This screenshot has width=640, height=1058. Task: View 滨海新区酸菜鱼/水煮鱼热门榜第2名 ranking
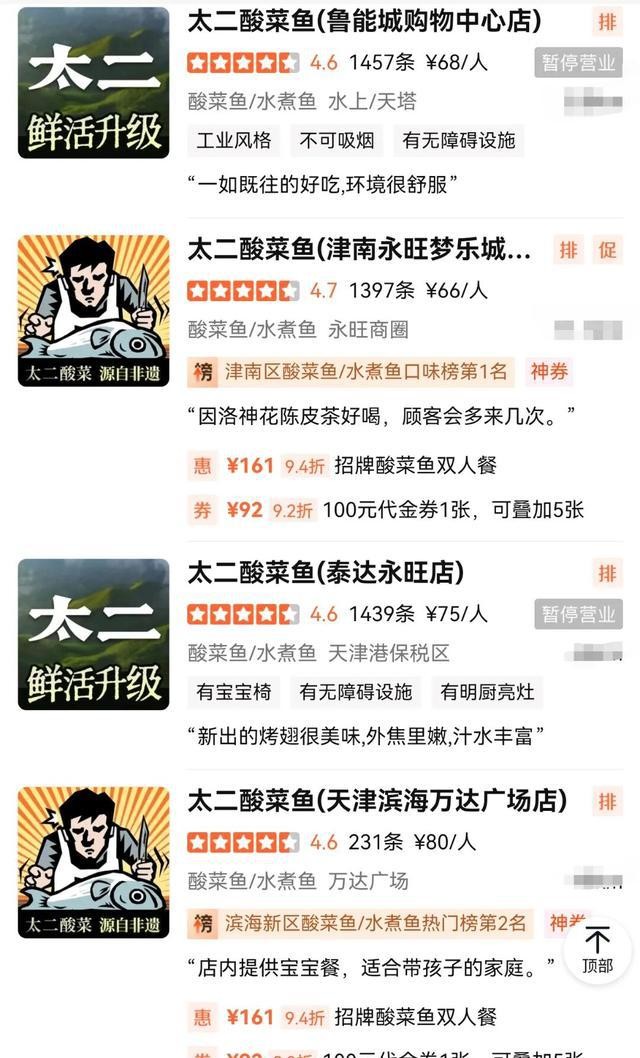[x=376, y=924]
